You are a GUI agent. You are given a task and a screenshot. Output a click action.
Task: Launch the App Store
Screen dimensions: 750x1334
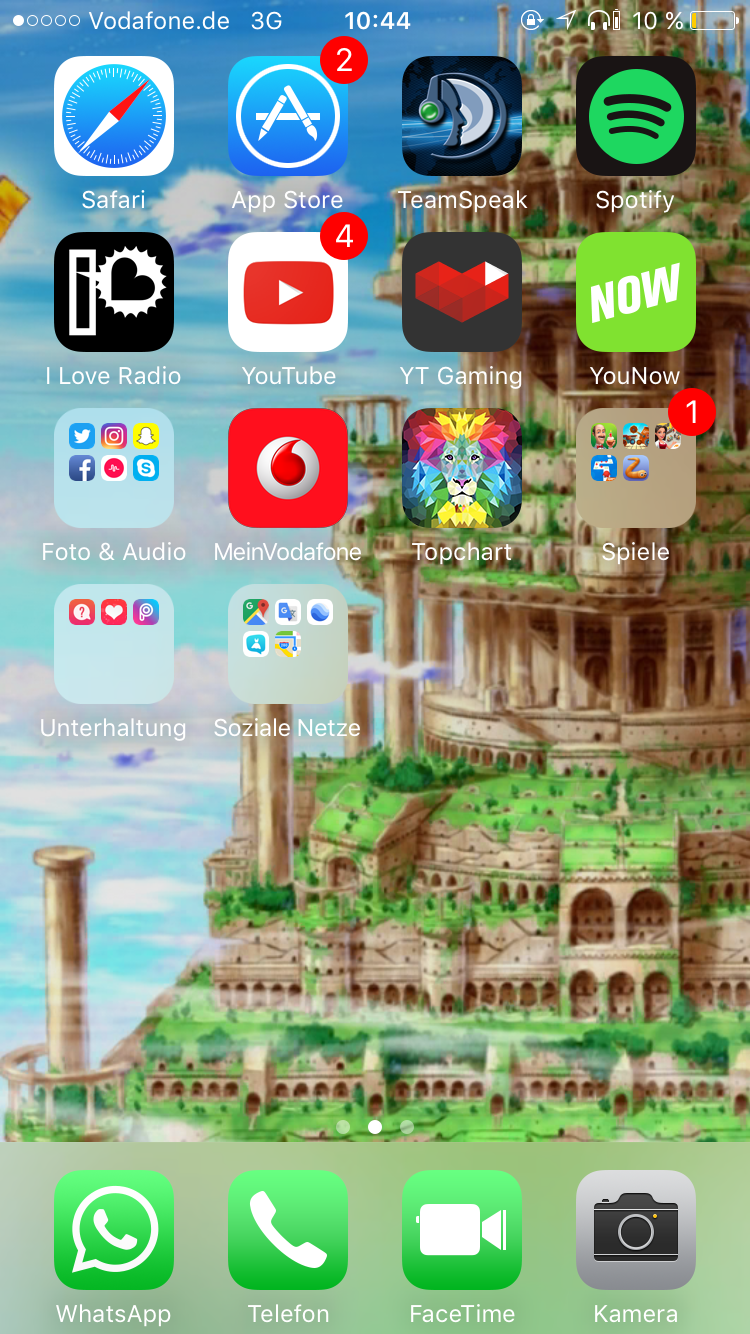tap(288, 116)
